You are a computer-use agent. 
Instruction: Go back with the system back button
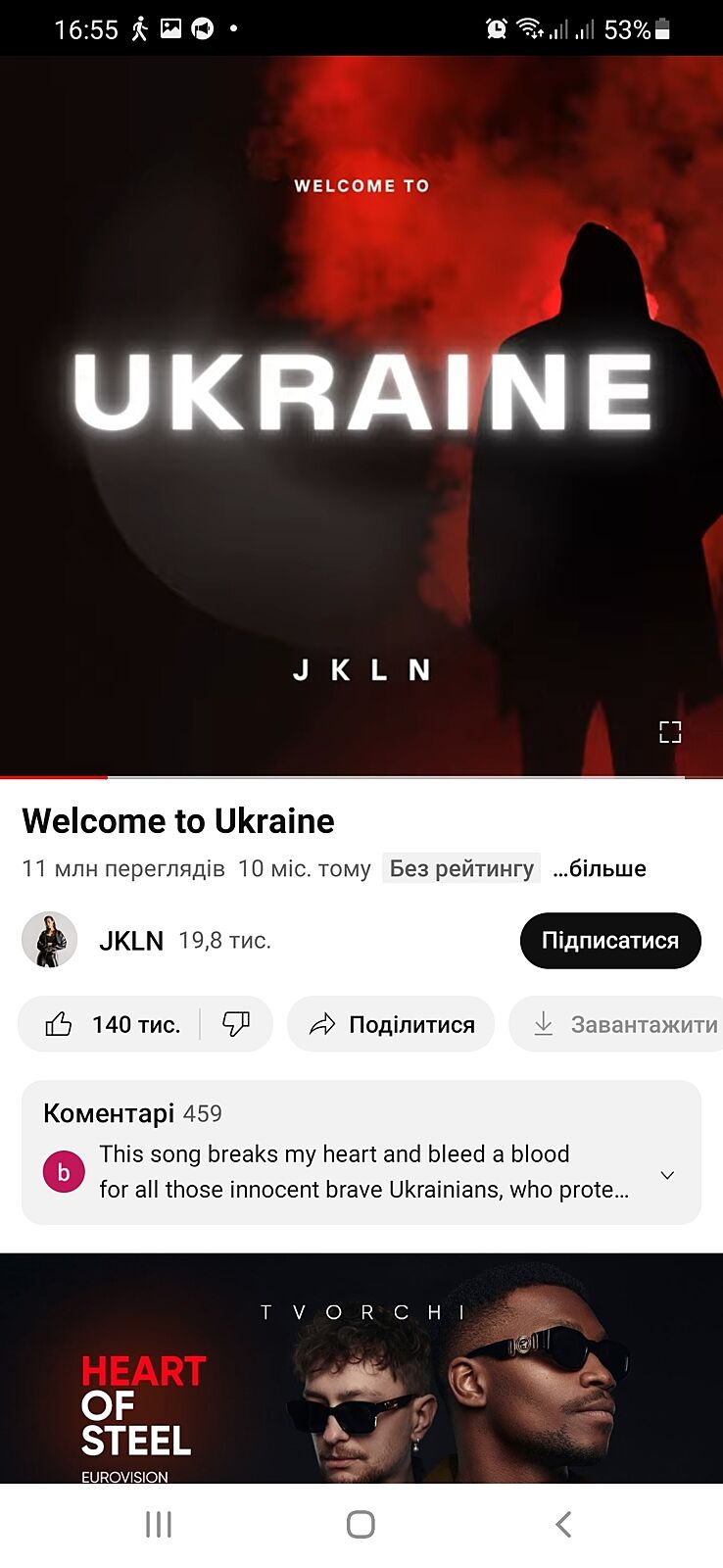coord(562,1524)
